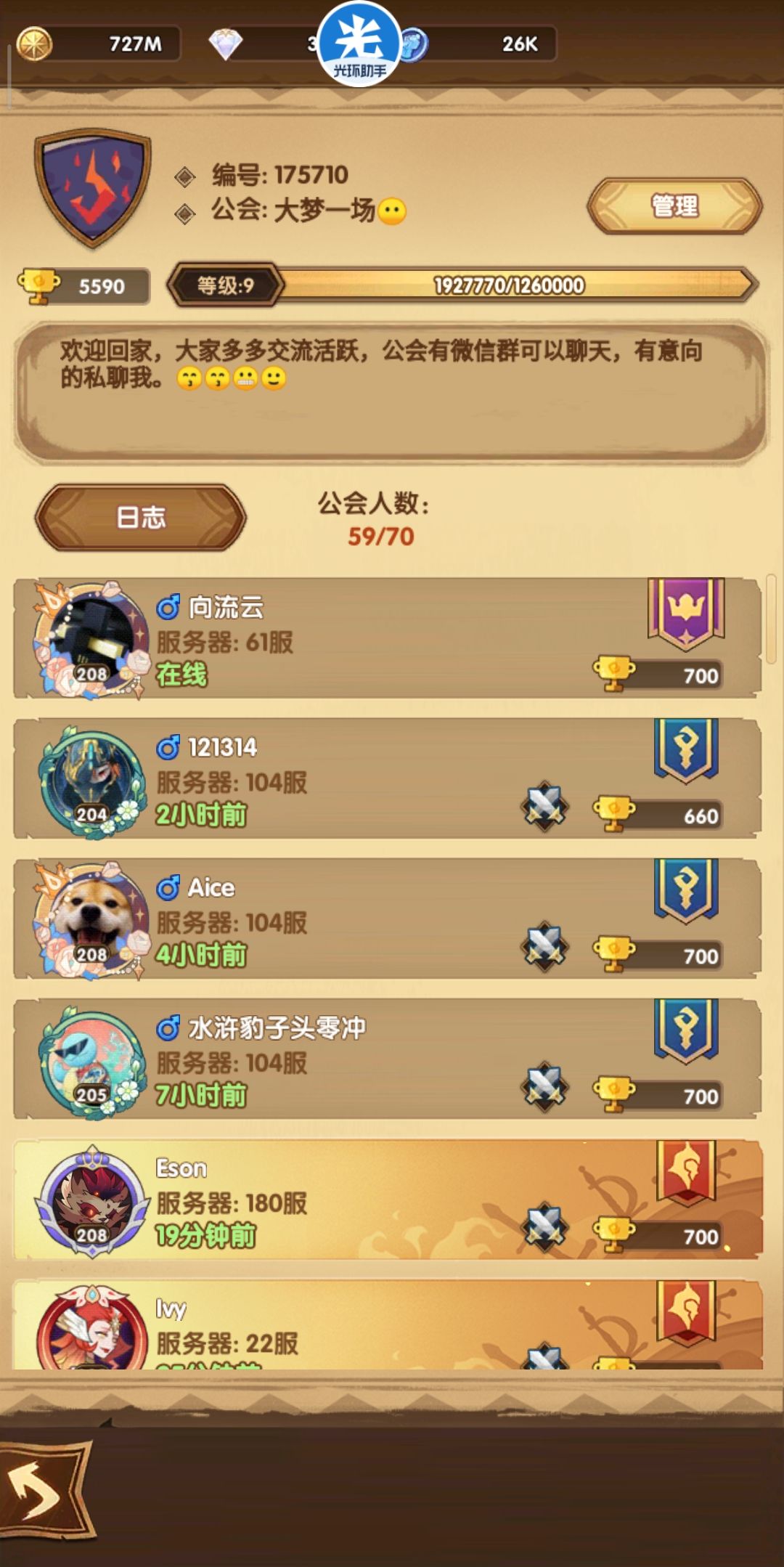Tap the 光环助手 floating assistant icon

pos(359,44)
